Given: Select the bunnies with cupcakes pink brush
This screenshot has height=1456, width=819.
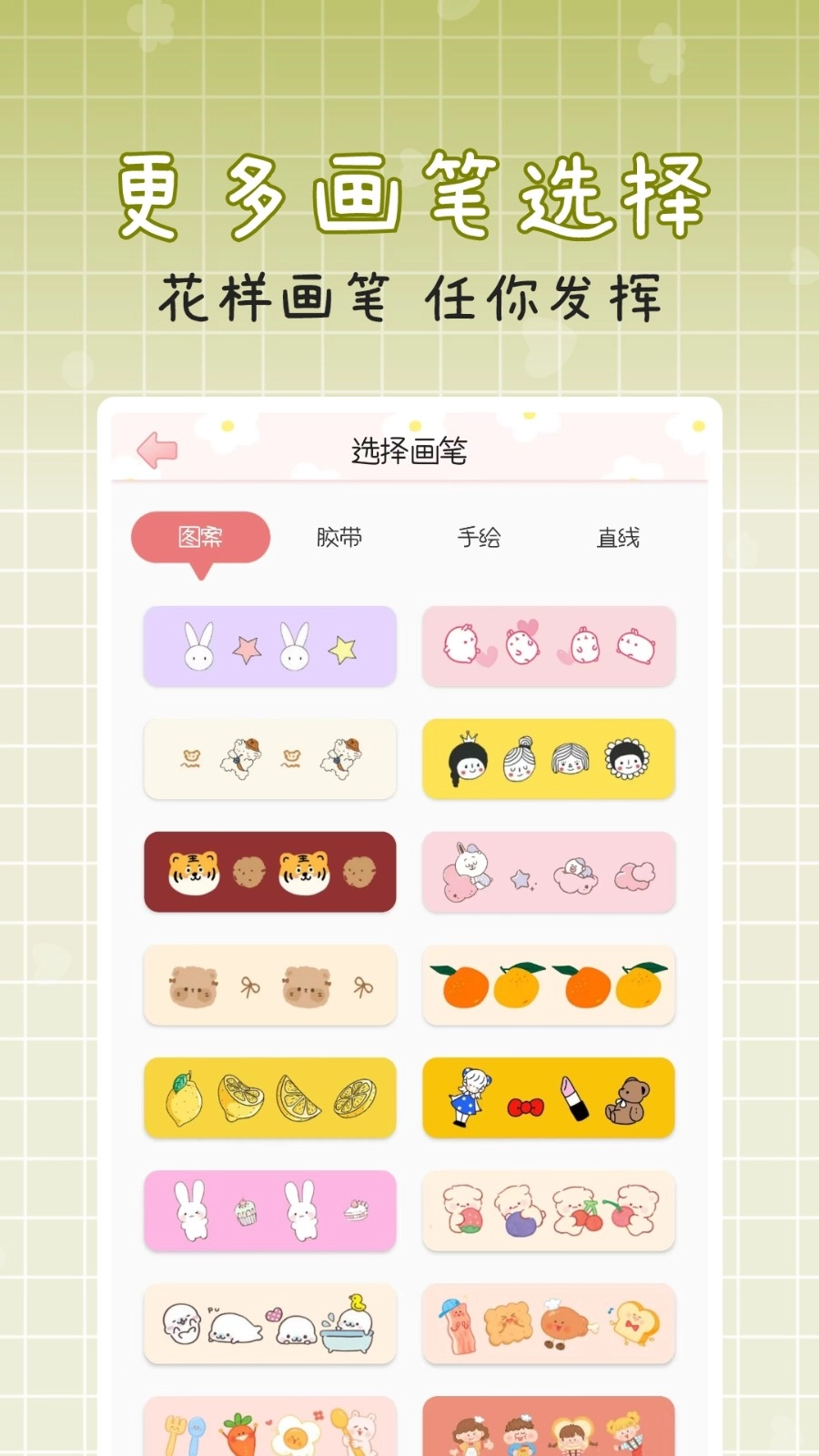Looking at the screenshot, I should 270,1211.
